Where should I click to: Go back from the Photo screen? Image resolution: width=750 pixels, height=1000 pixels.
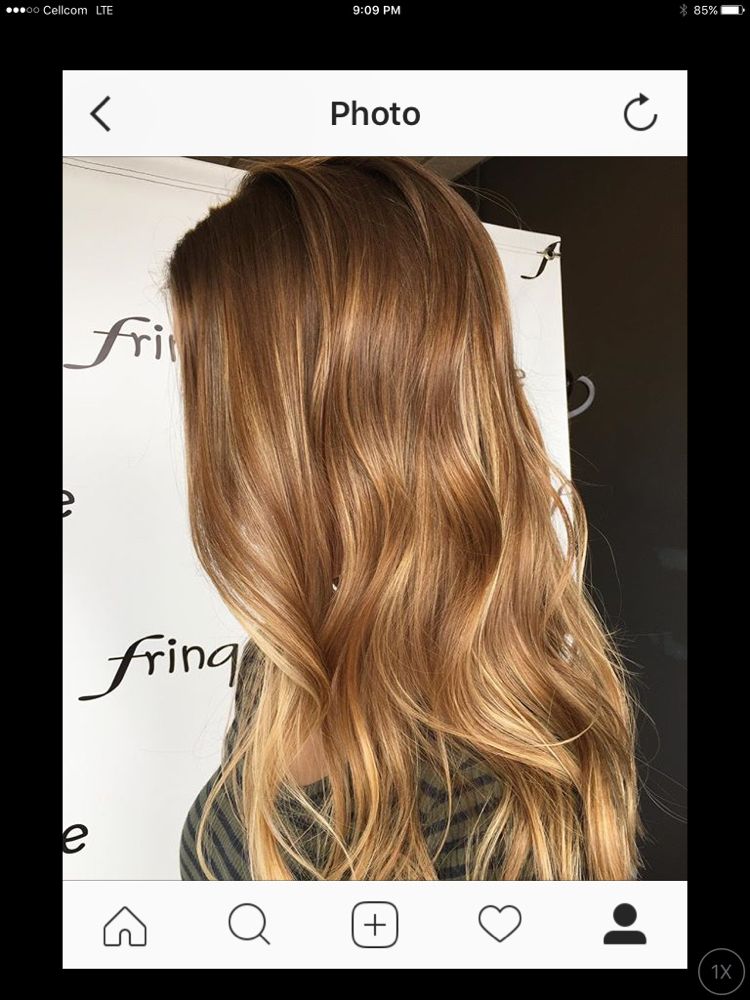tap(101, 114)
